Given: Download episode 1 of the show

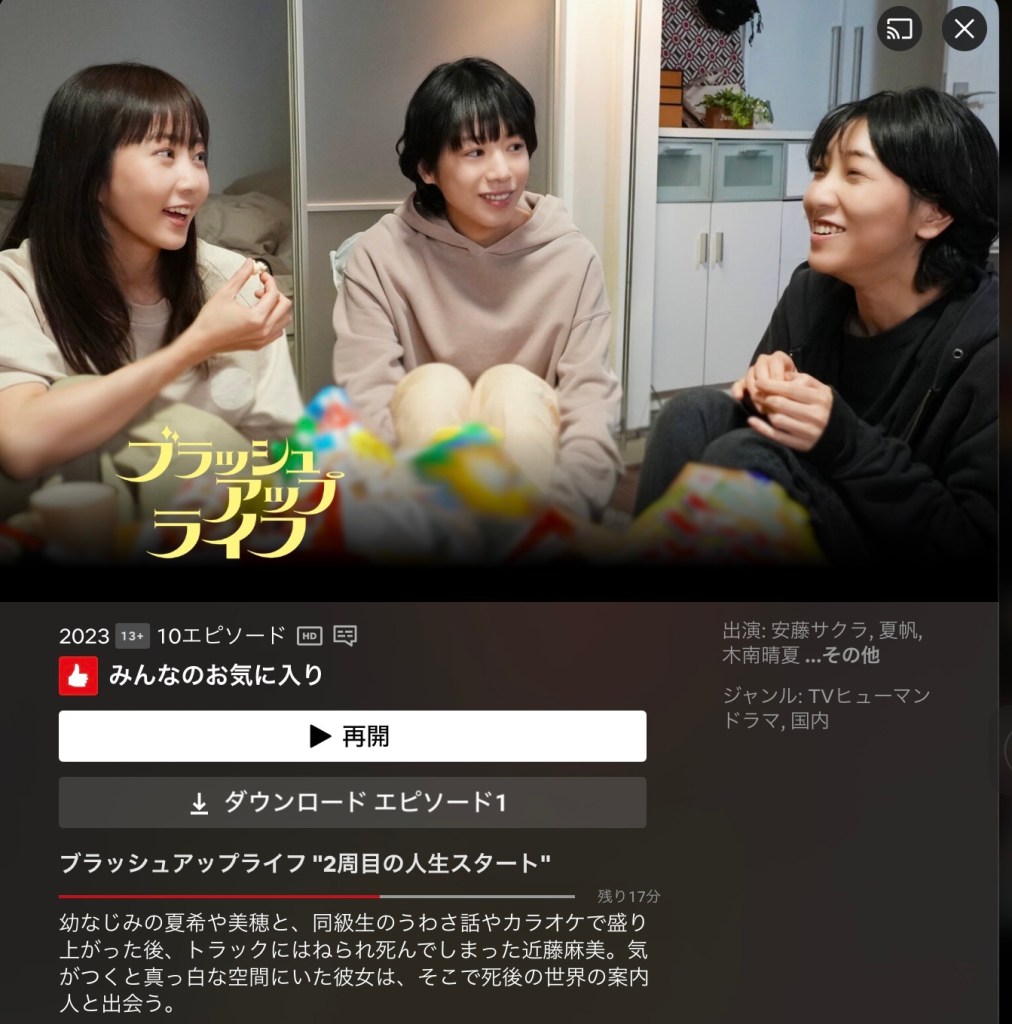Looking at the screenshot, I should point(352,802).
